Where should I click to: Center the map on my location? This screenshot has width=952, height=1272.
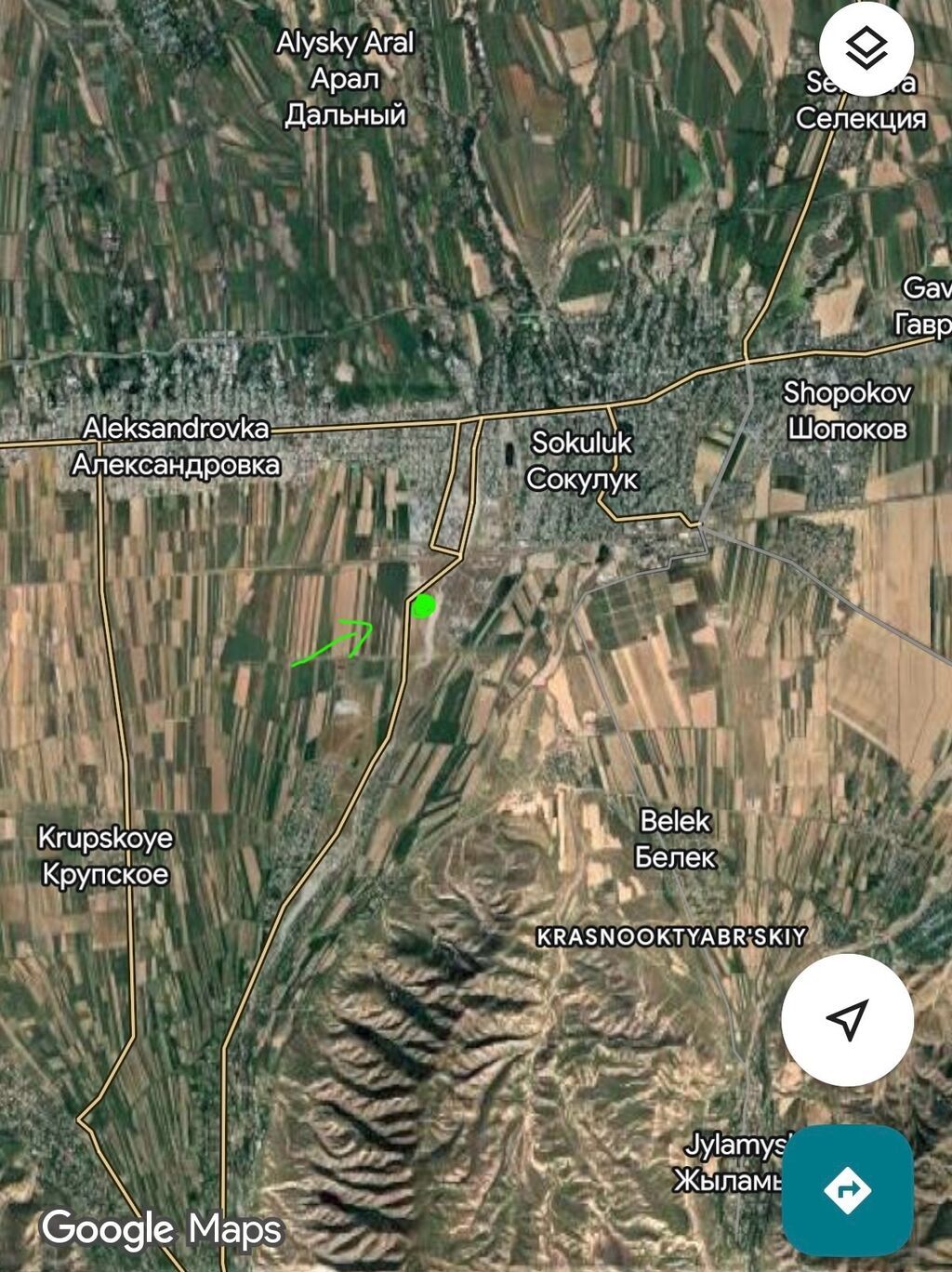point(847,1019)
